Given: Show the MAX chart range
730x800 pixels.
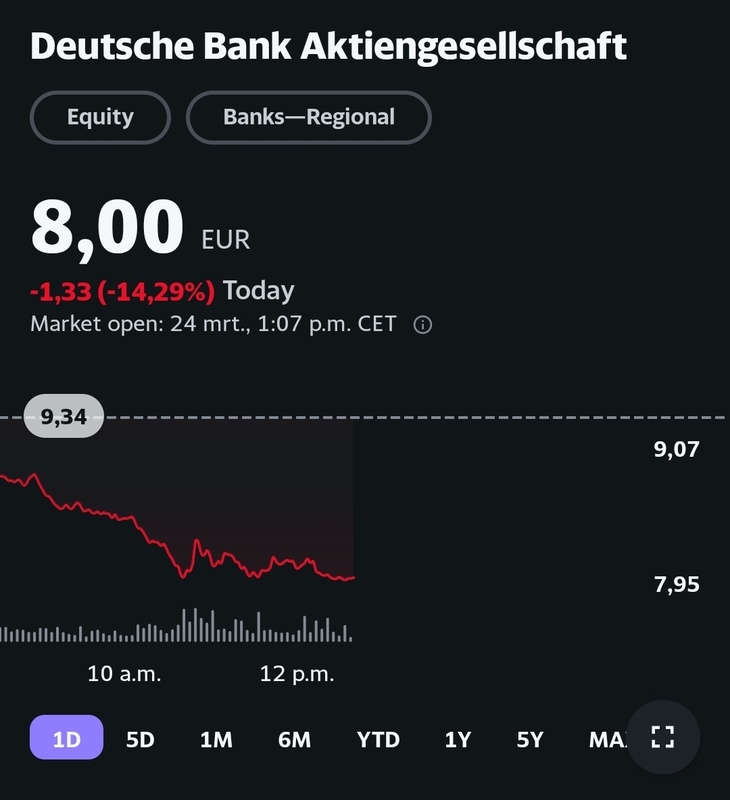Looking at the screenshot, I should click(x=606, y=739).
